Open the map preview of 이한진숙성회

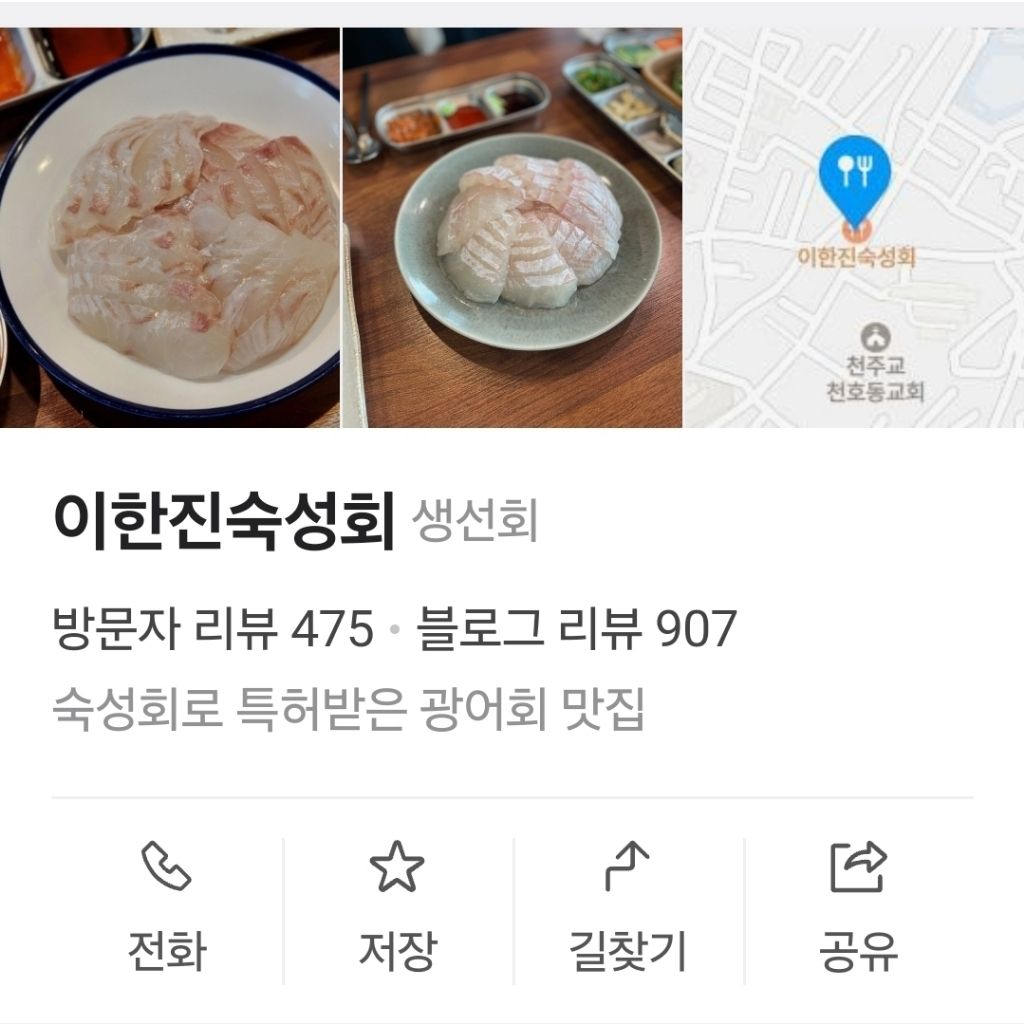[x=853, y=228]
